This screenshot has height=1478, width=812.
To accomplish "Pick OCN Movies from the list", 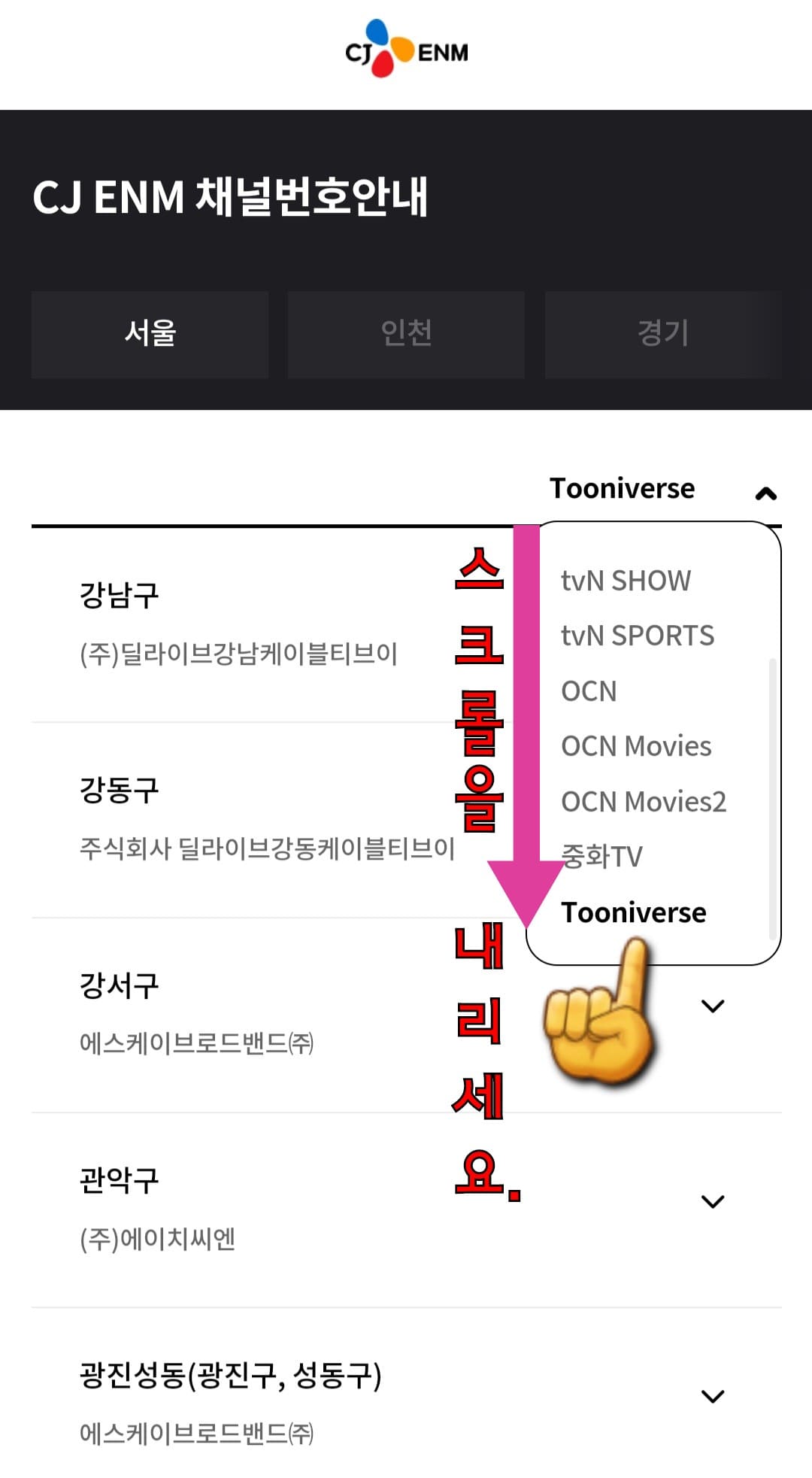I will click(635, 745).
